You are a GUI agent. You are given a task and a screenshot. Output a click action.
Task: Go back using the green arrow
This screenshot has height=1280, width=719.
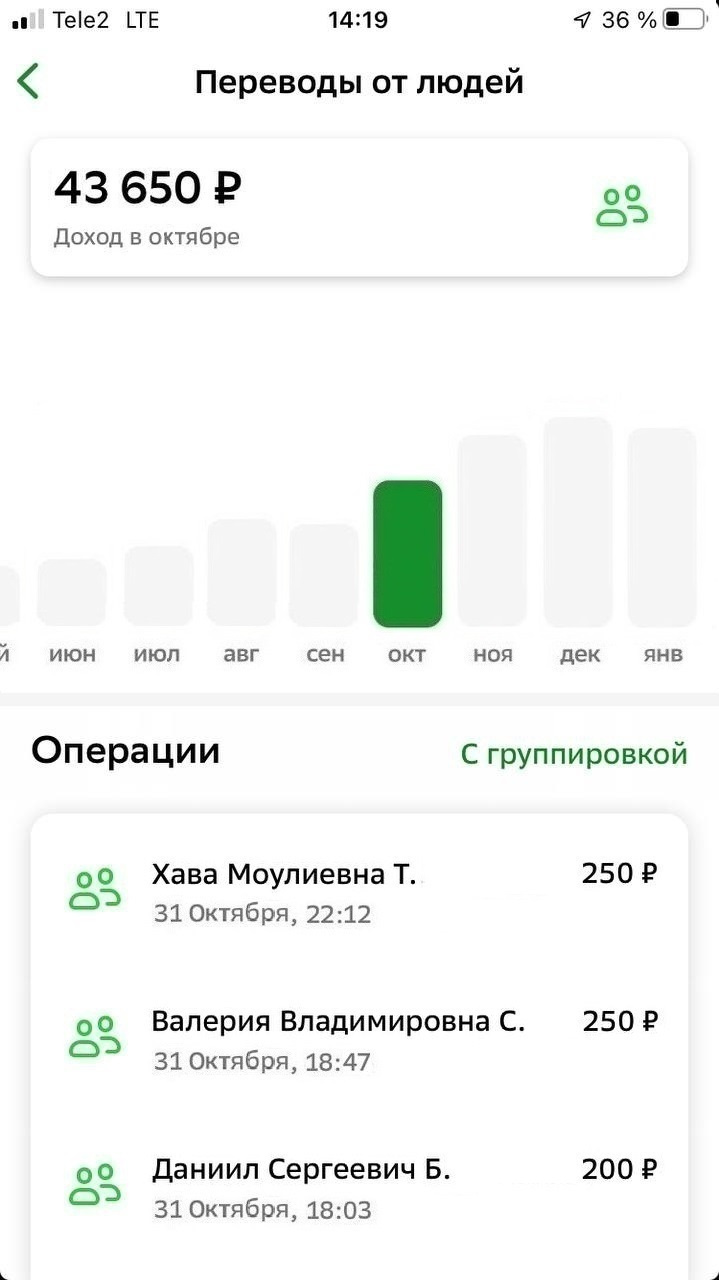29,81
